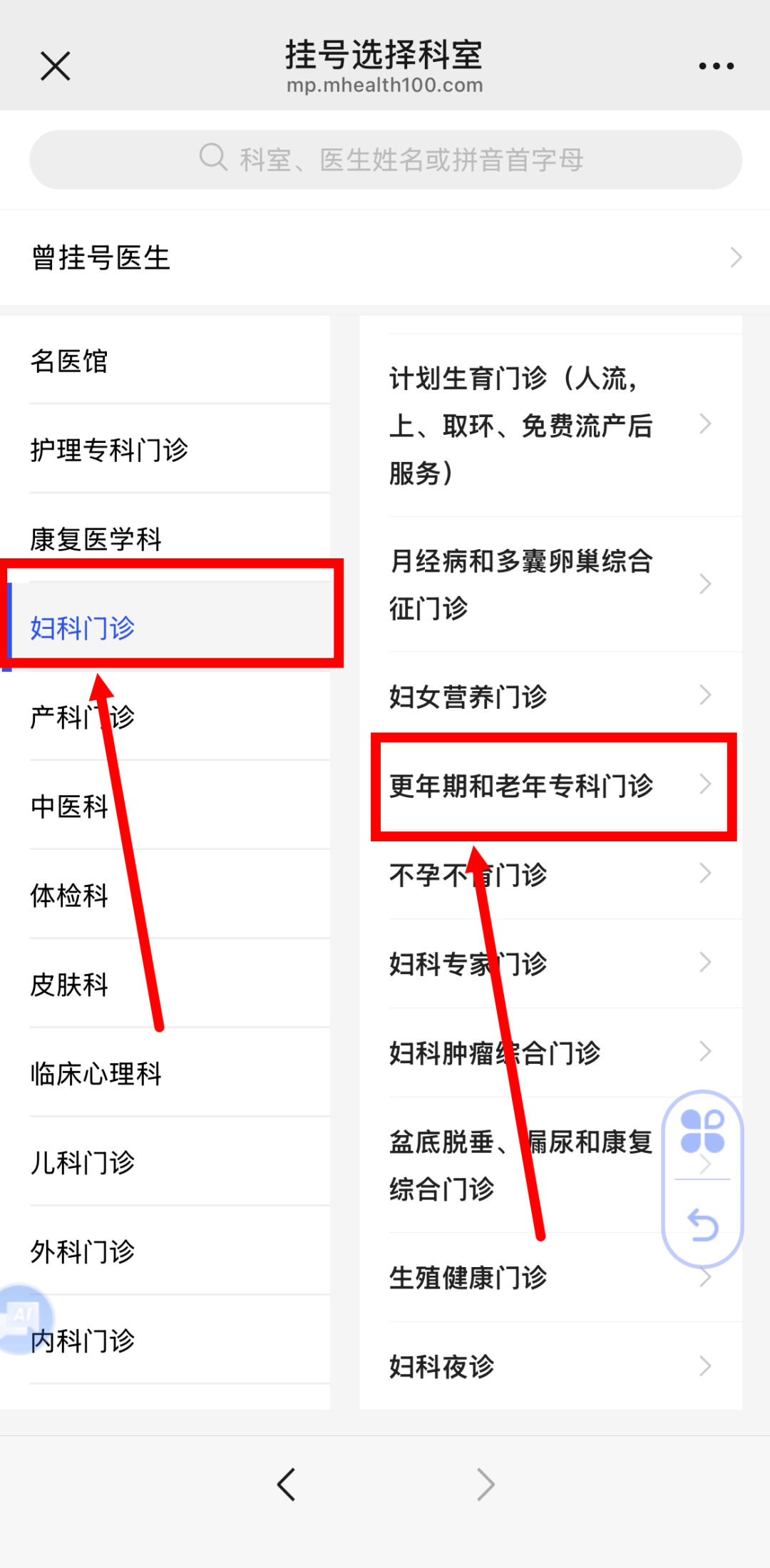
Task: Open 更年期和老年专科门诊
Action: 549,785
